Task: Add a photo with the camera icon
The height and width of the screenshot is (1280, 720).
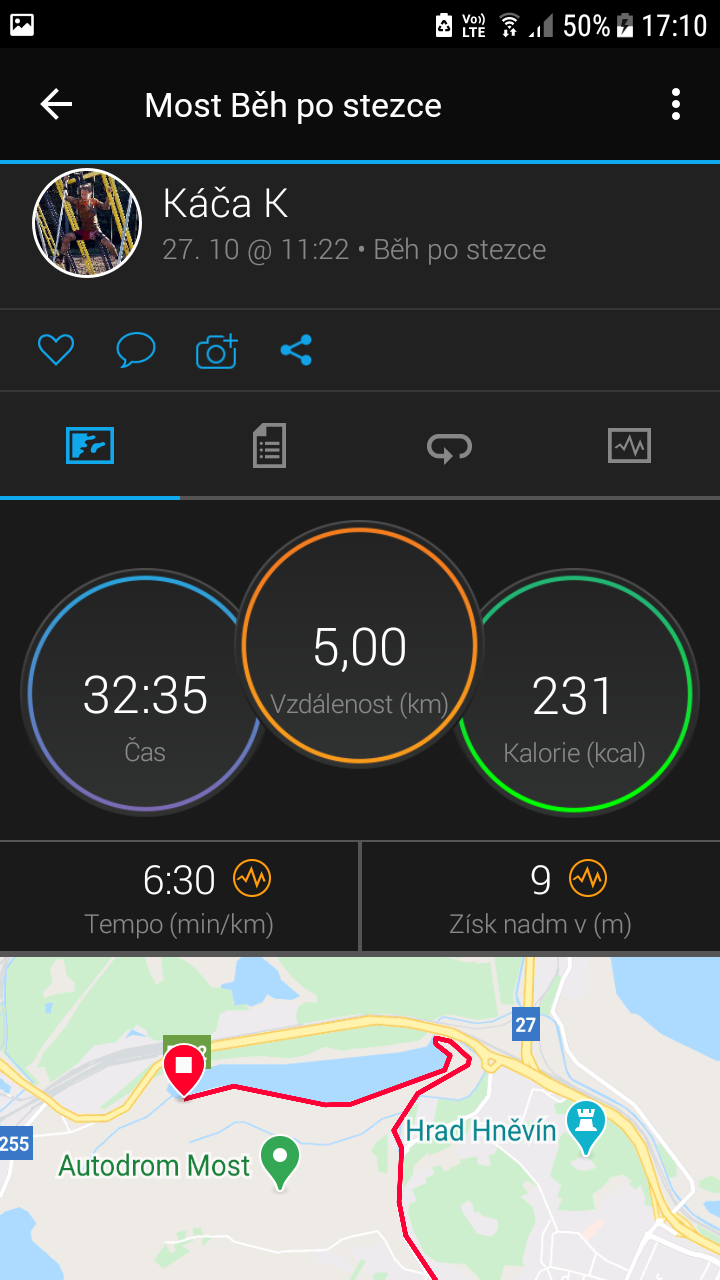Action: 216,350
